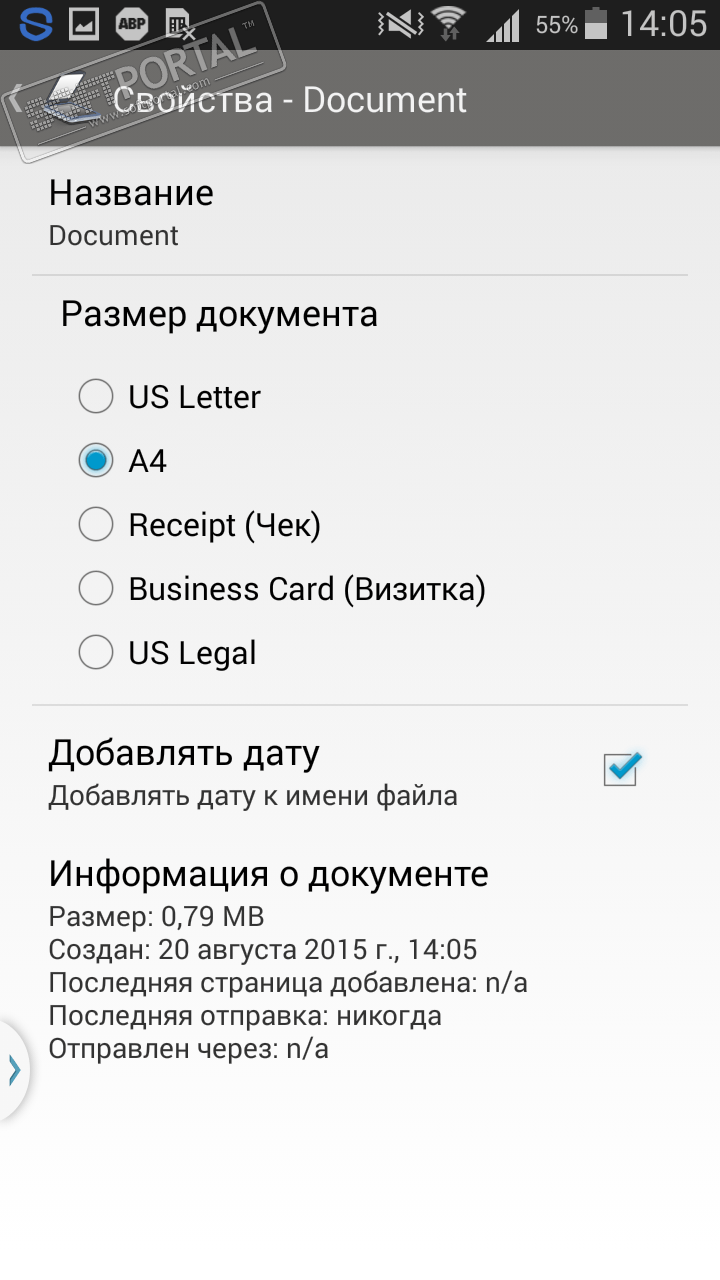Expand the side panel arrow handle
This screenshot has width=720, height=1280.
pyautogui.click(x=14, y=1069)
